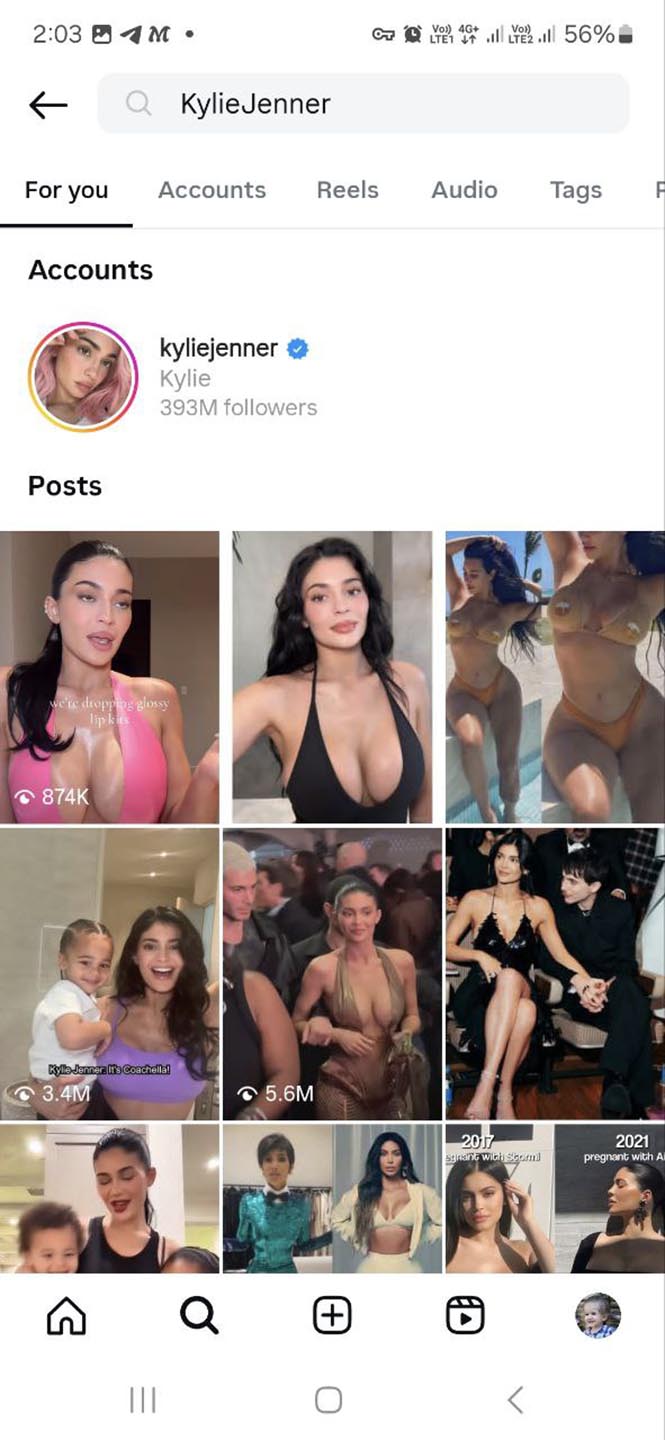Tap the system back button
Image resolution: width=665 pixels, height=1440 pixels.
pos(515,1400)
